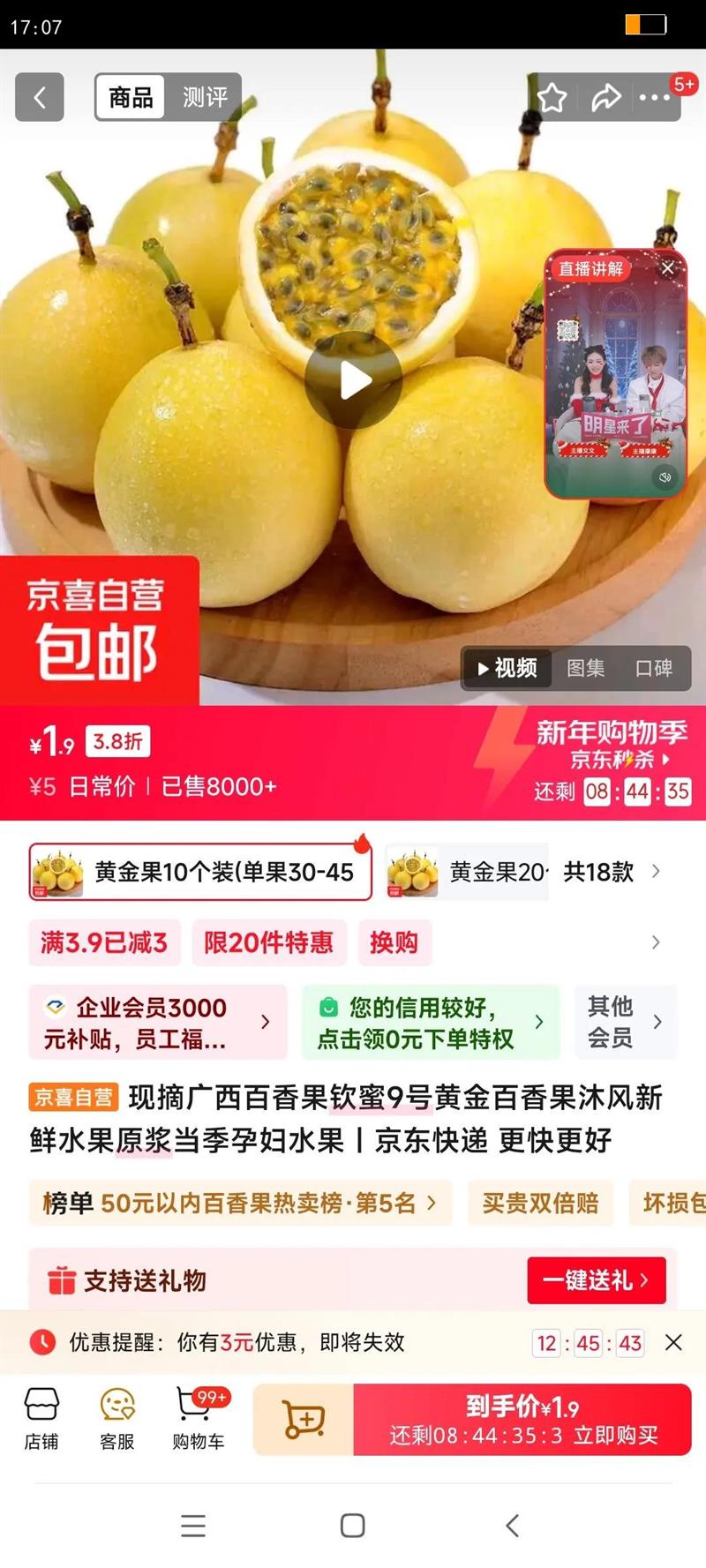706x1568 pixels.
Task: Add the product to cart
Action: click(304, 1419)
